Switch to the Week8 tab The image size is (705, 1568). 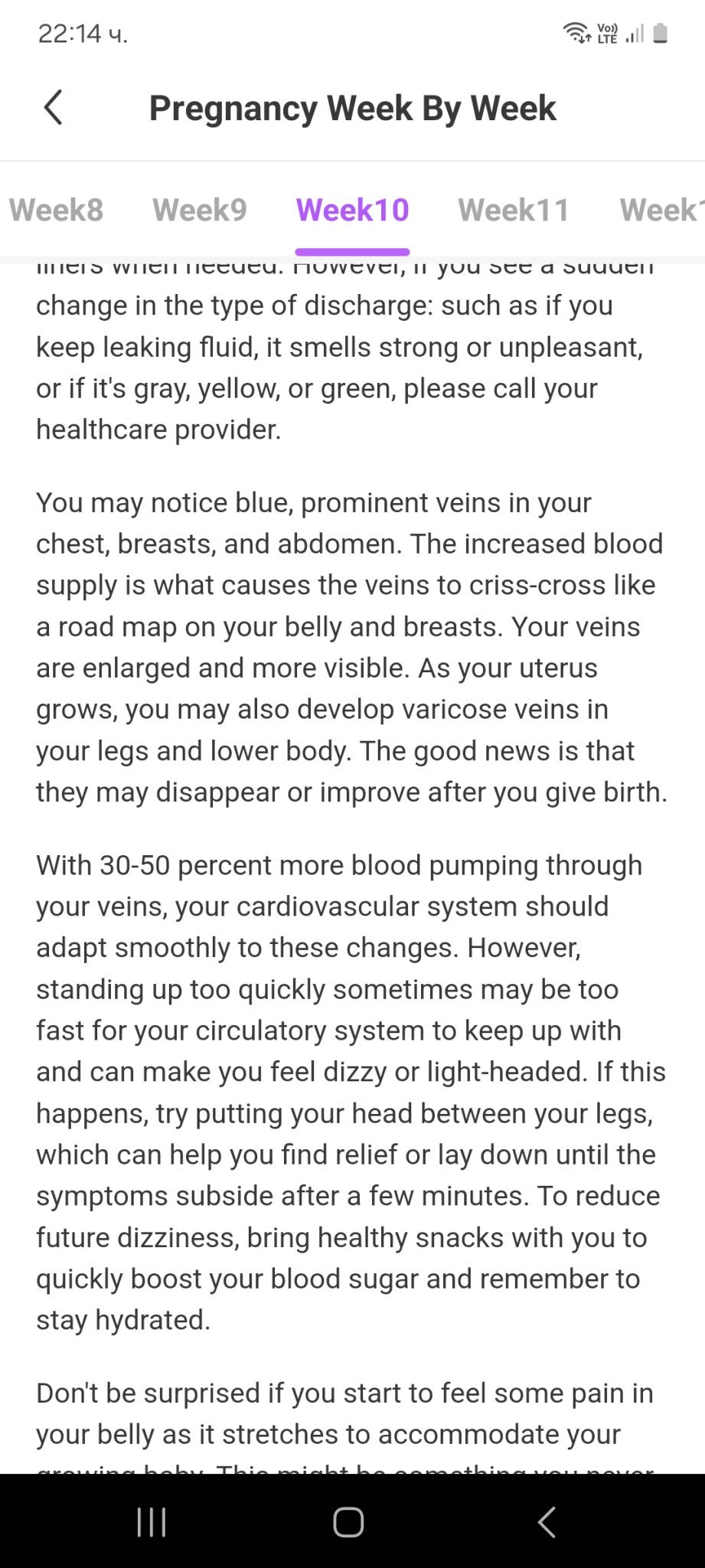(56, 210)
